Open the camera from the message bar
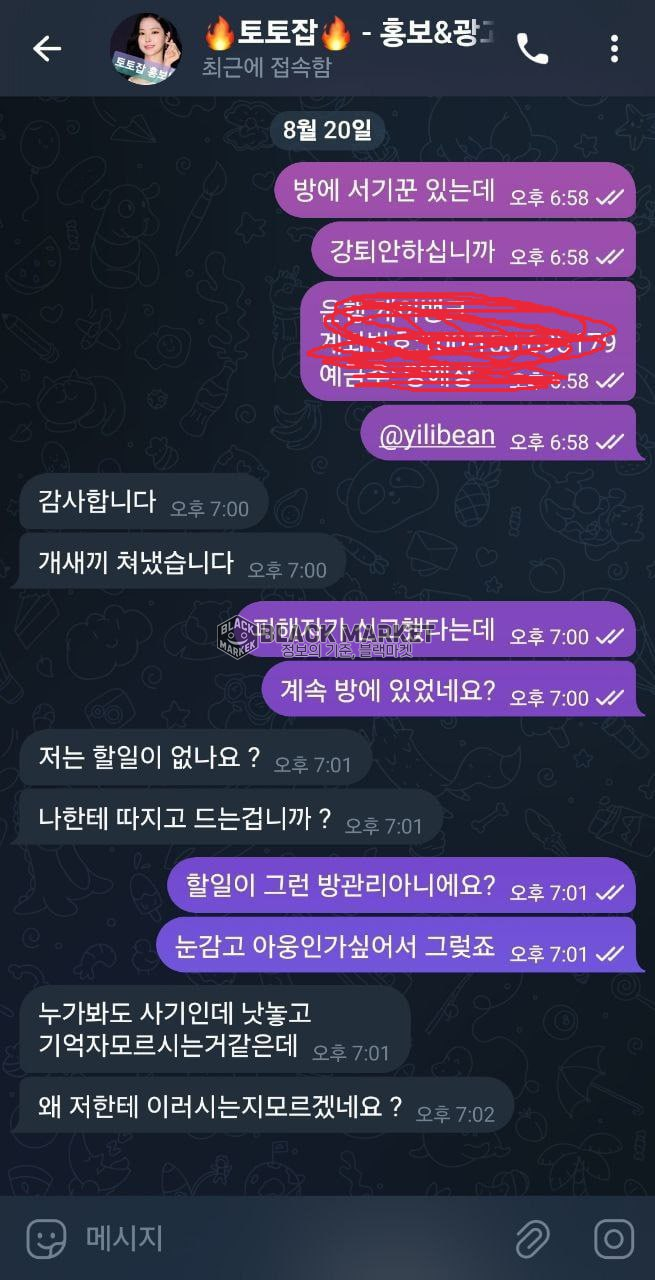This screenshot has height=1280, width=655. (x=613, y=1239)
